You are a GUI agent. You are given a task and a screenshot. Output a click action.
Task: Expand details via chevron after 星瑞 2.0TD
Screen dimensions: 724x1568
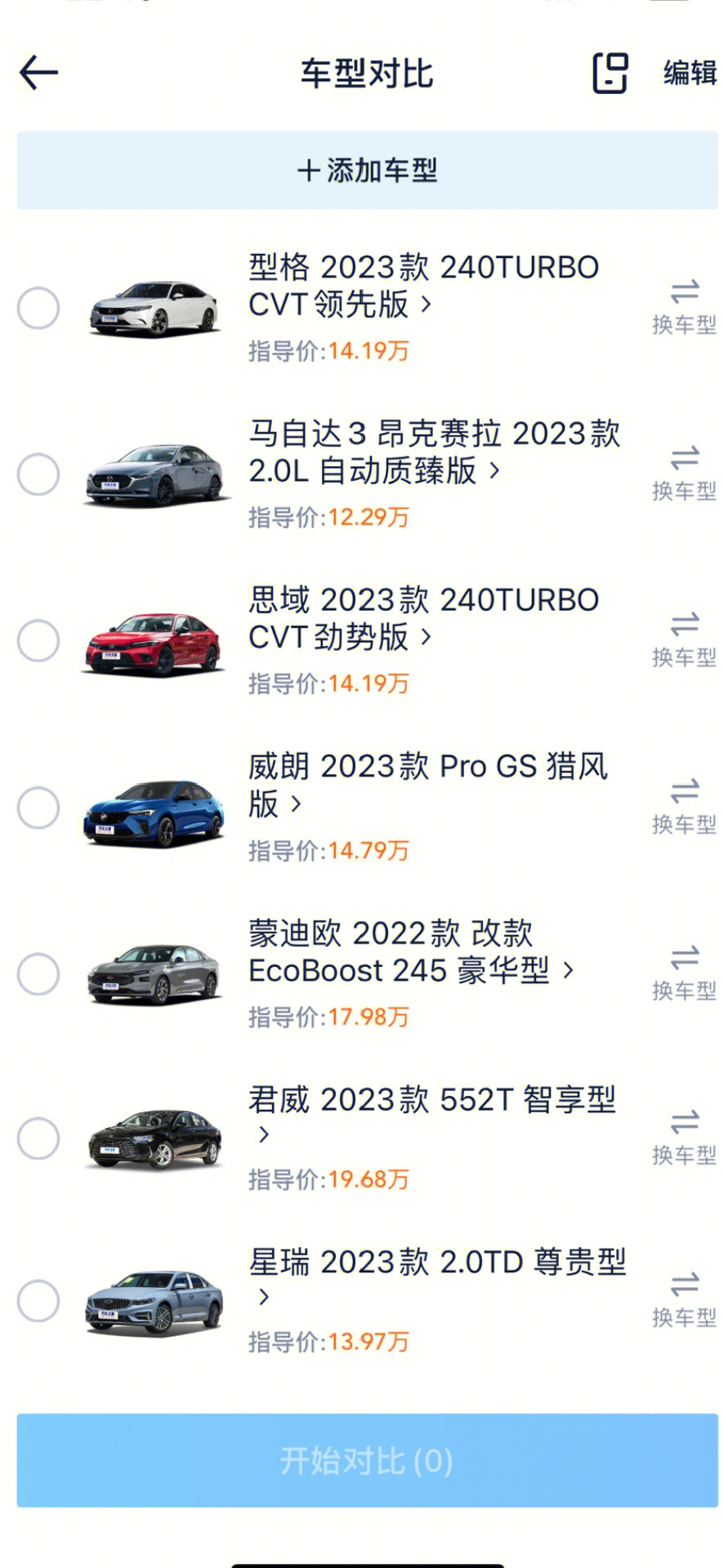click(263, 1298)
